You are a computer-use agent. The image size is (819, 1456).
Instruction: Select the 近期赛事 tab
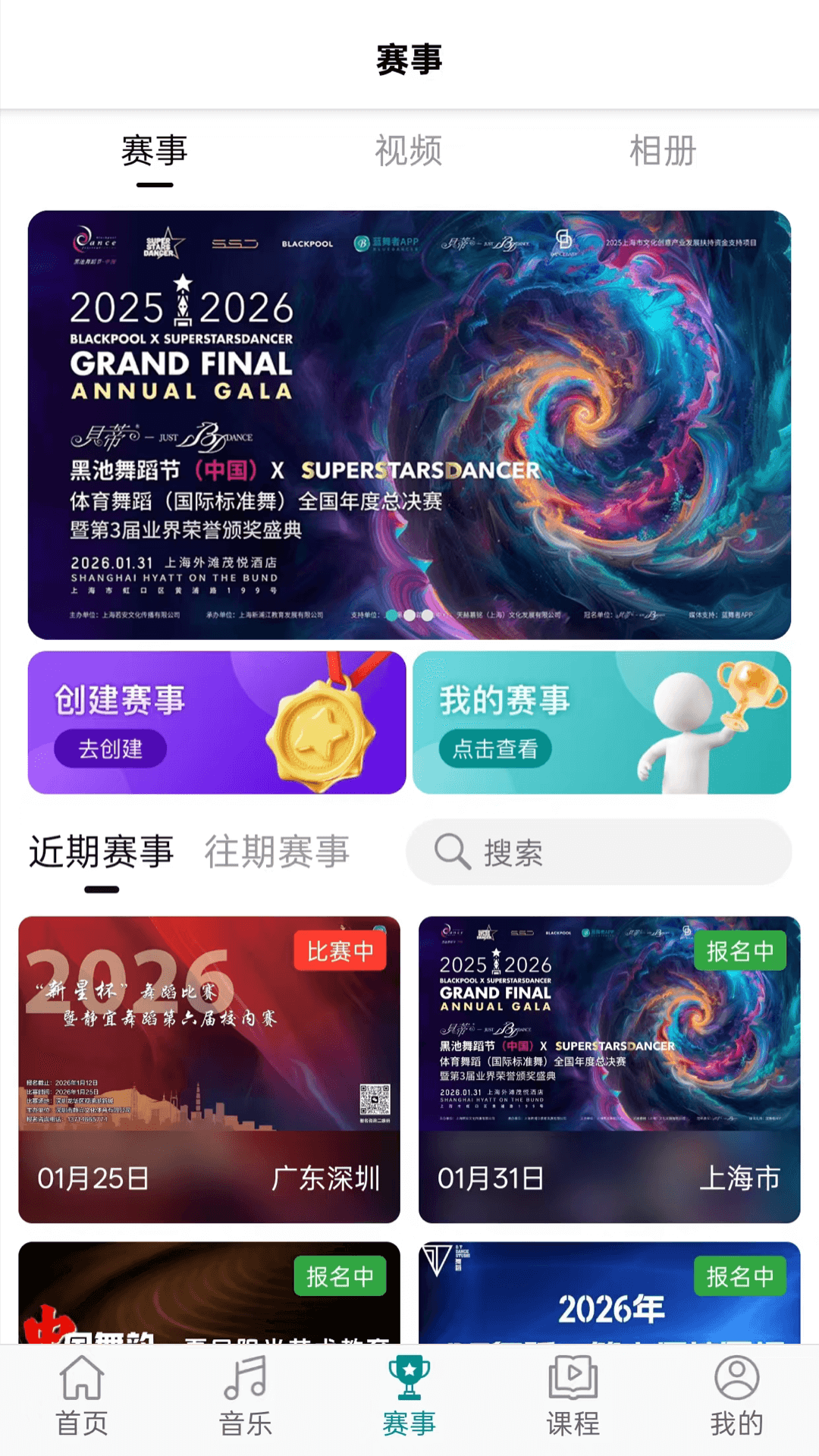tap(102, 852)
